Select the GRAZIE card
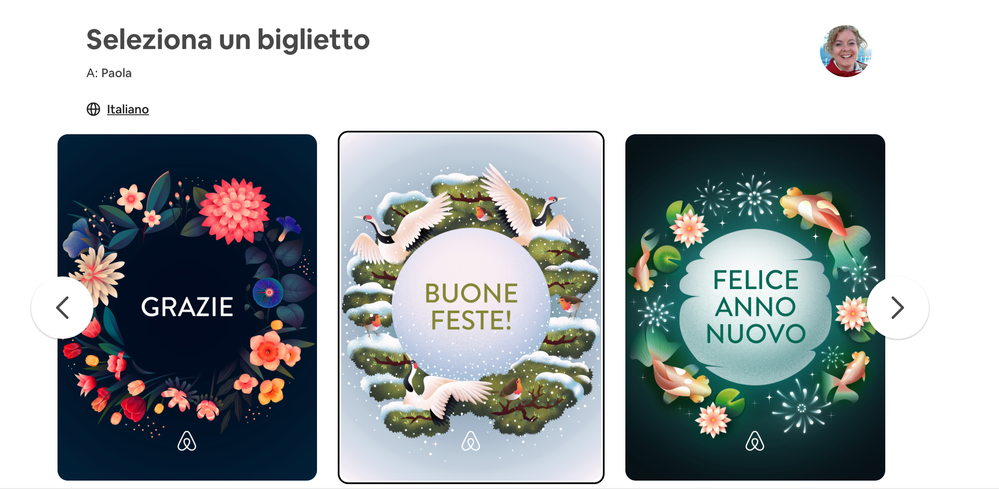The image size is (999, 489). [x=187, y=307]
